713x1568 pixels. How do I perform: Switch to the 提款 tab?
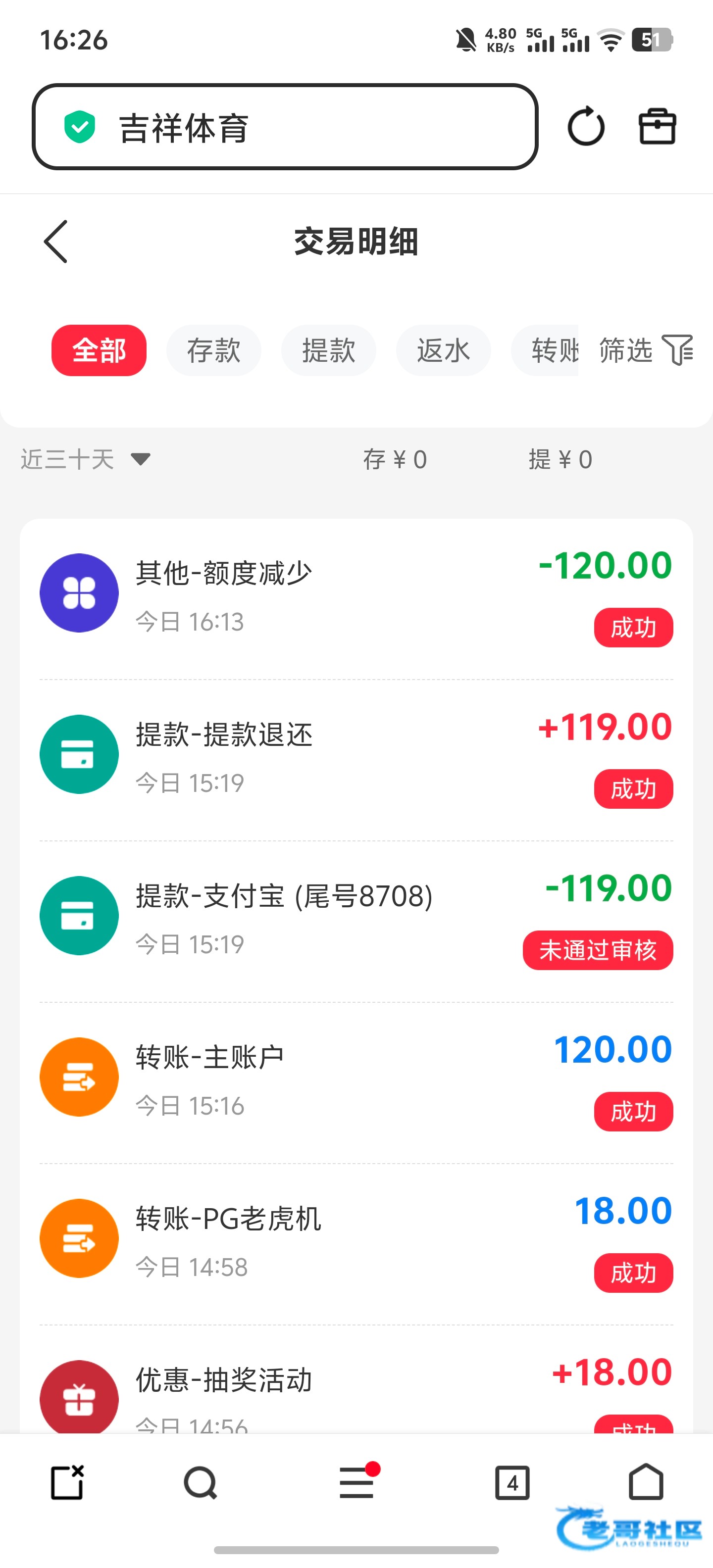pyautogui.click(x=328, y=350)
